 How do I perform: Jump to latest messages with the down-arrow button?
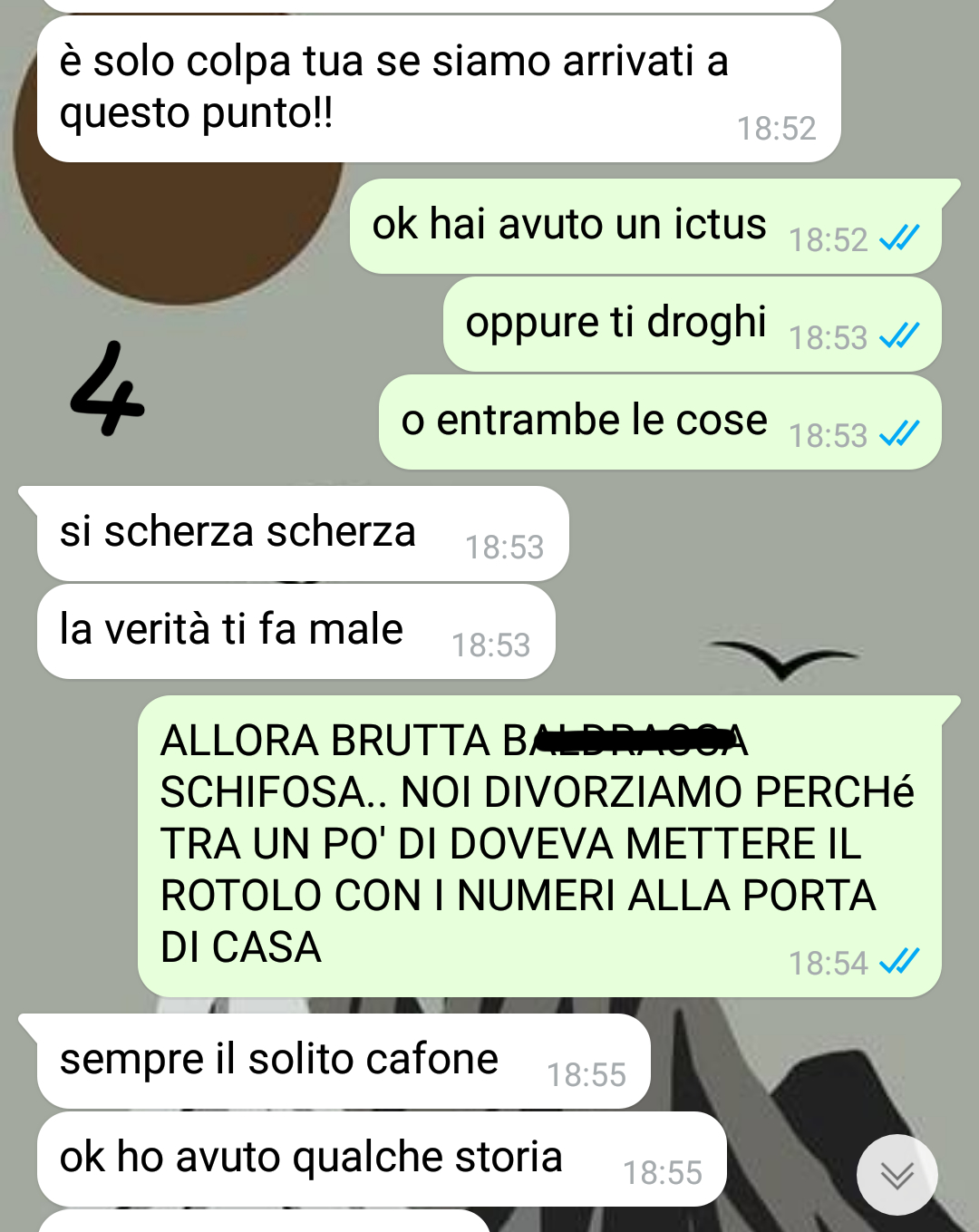coord(897,1175)
